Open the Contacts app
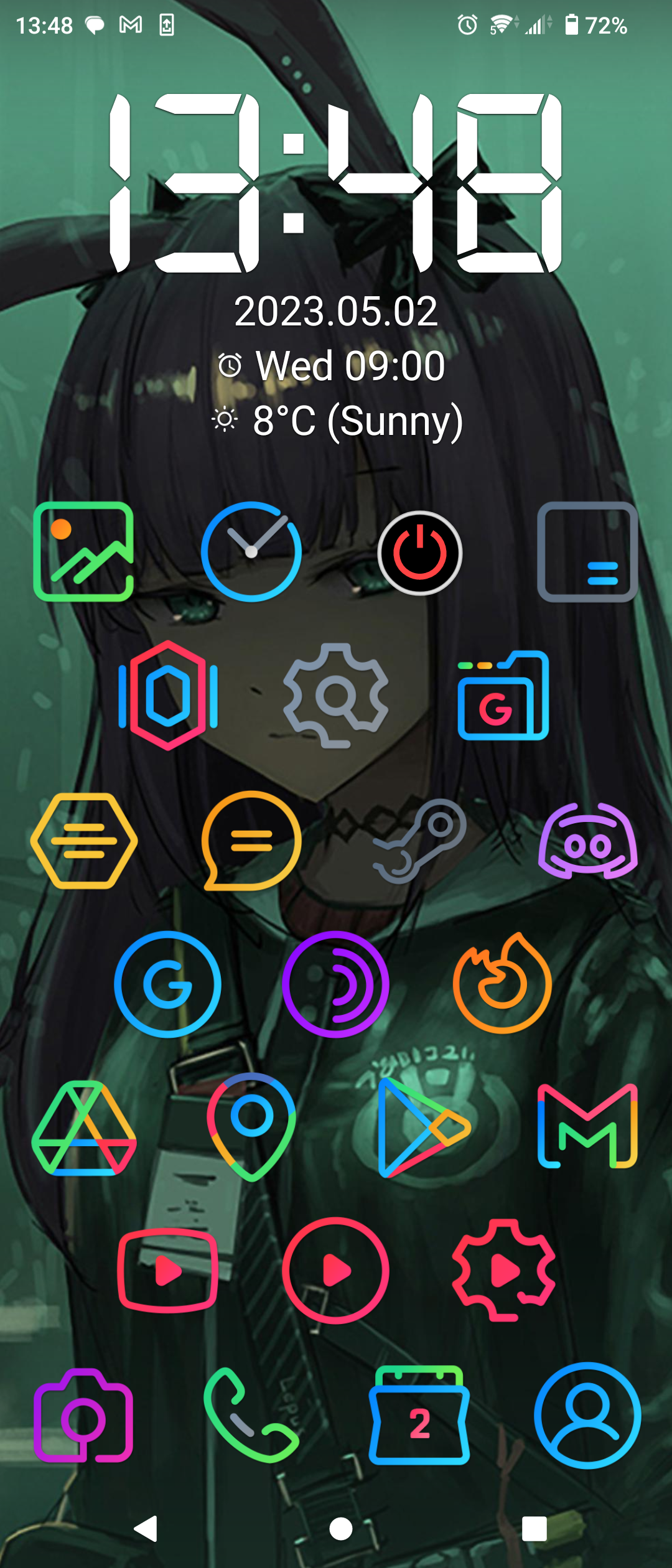The height and width of the screenshot is (1568, 672). (587, 1415)
